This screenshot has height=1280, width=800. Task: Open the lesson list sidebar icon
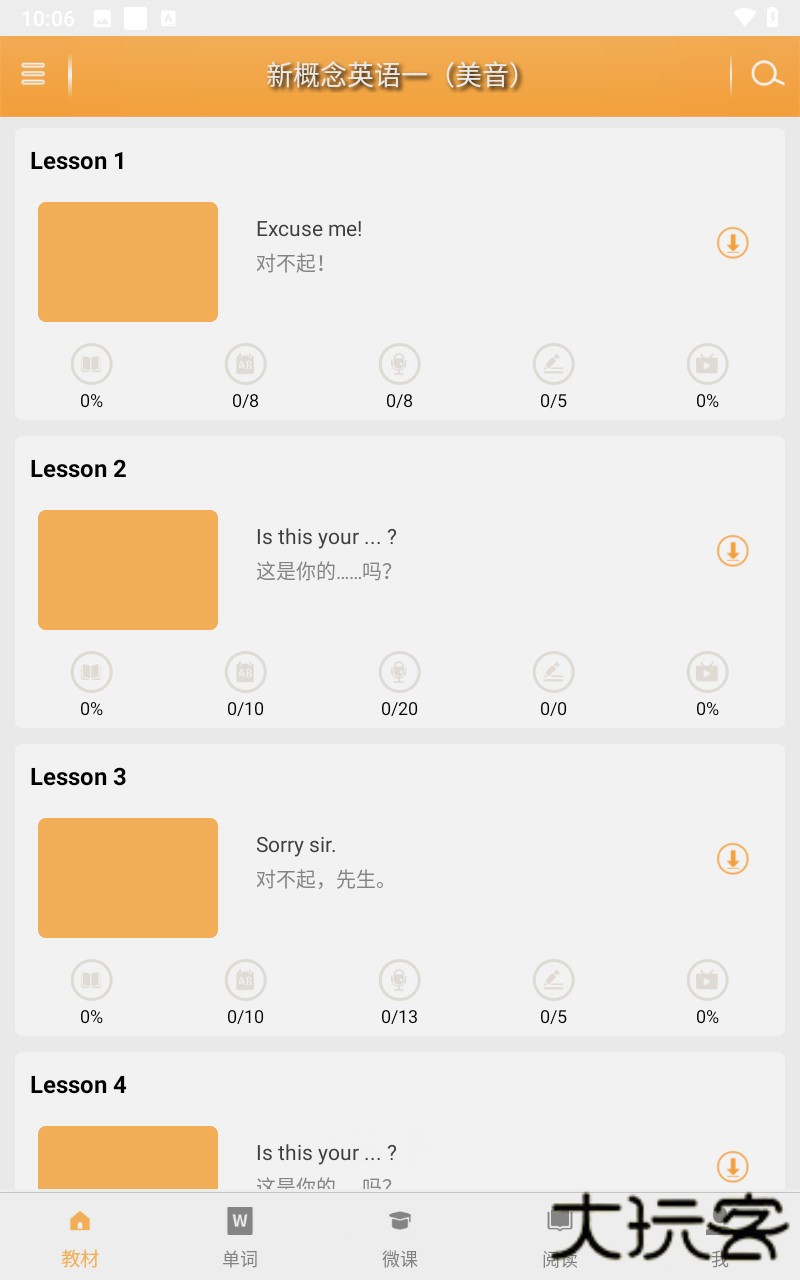(x=33, y=75)
